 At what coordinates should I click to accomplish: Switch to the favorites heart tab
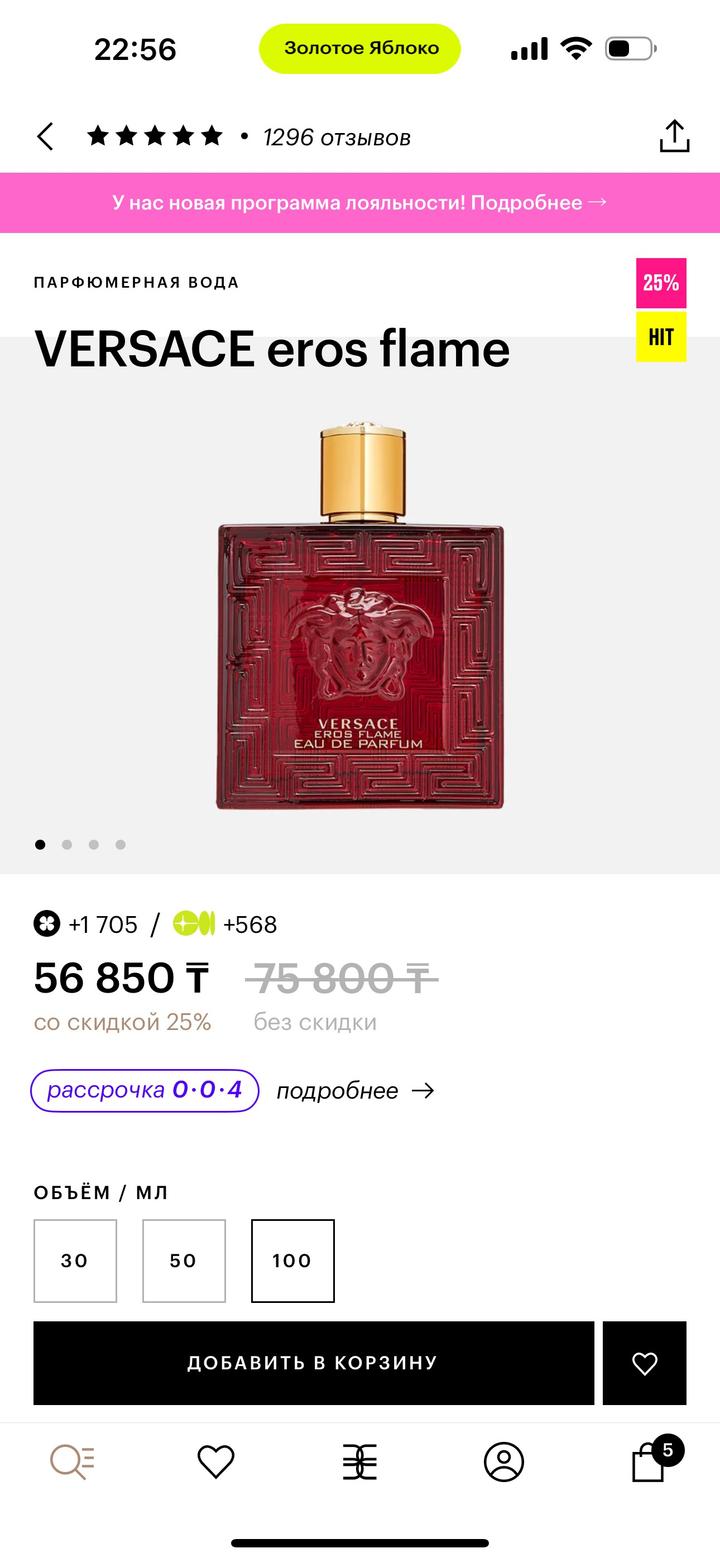216,1462
